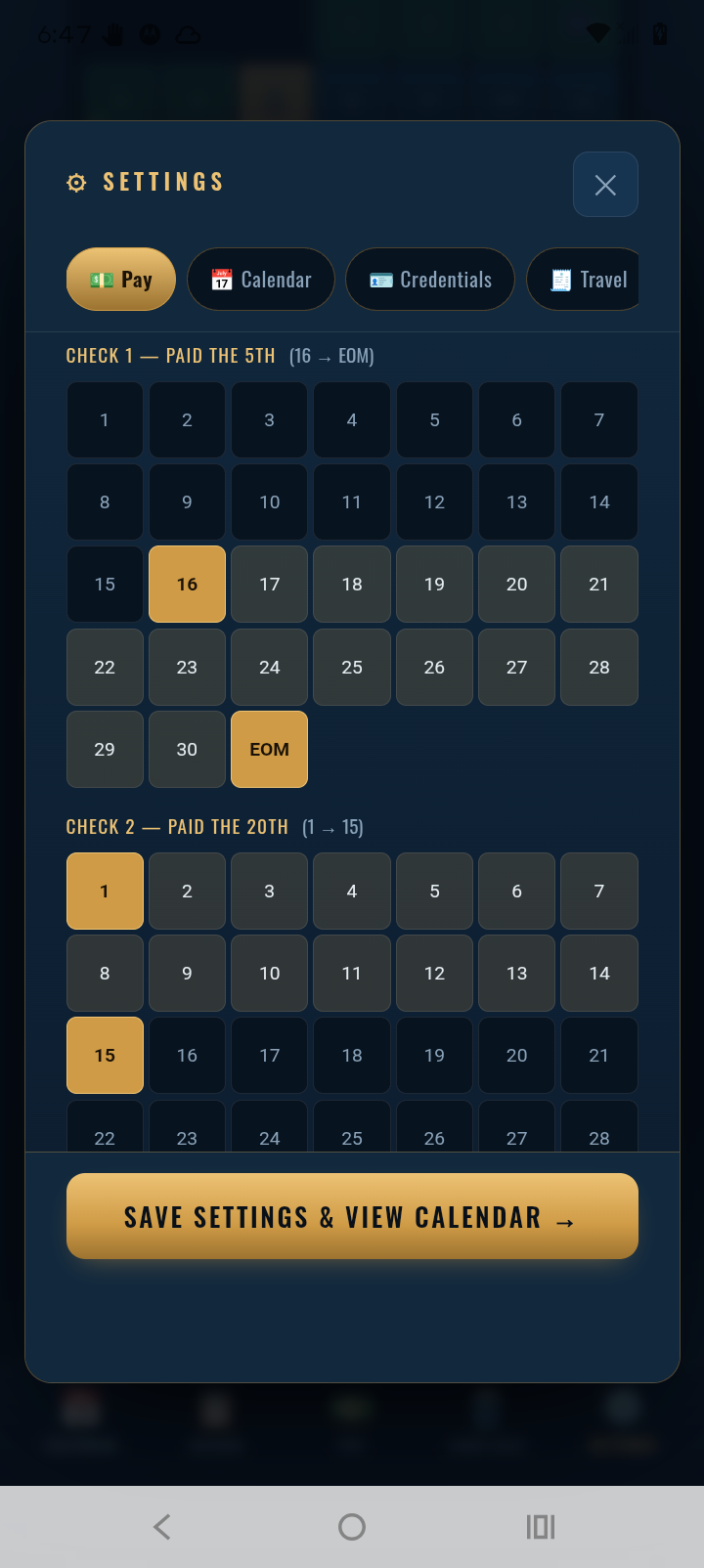Pick day 7 in Check 2 grid

pyautogui.click(x=599, y=892)
